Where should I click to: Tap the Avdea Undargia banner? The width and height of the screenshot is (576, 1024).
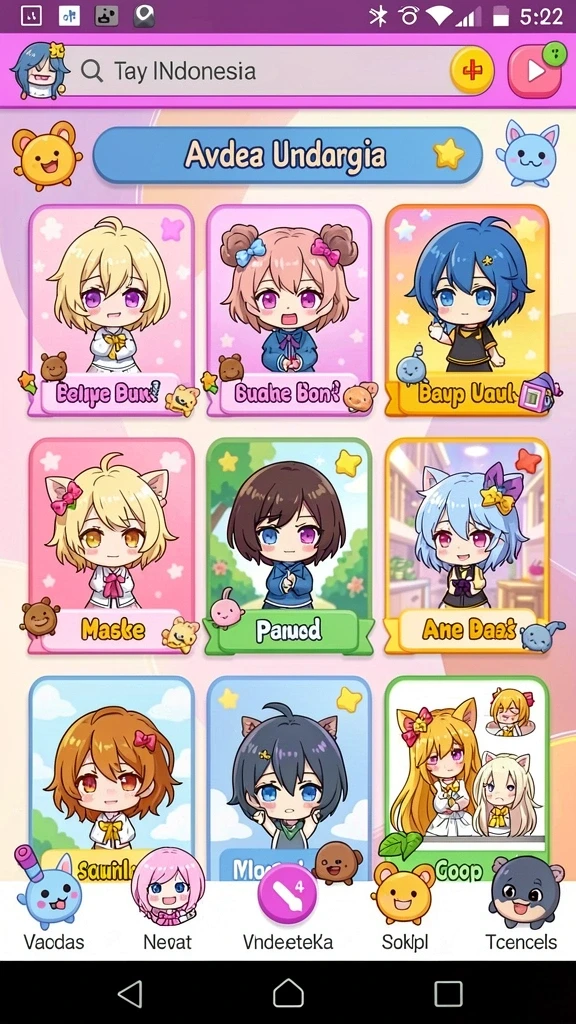[x=288, y=155]
